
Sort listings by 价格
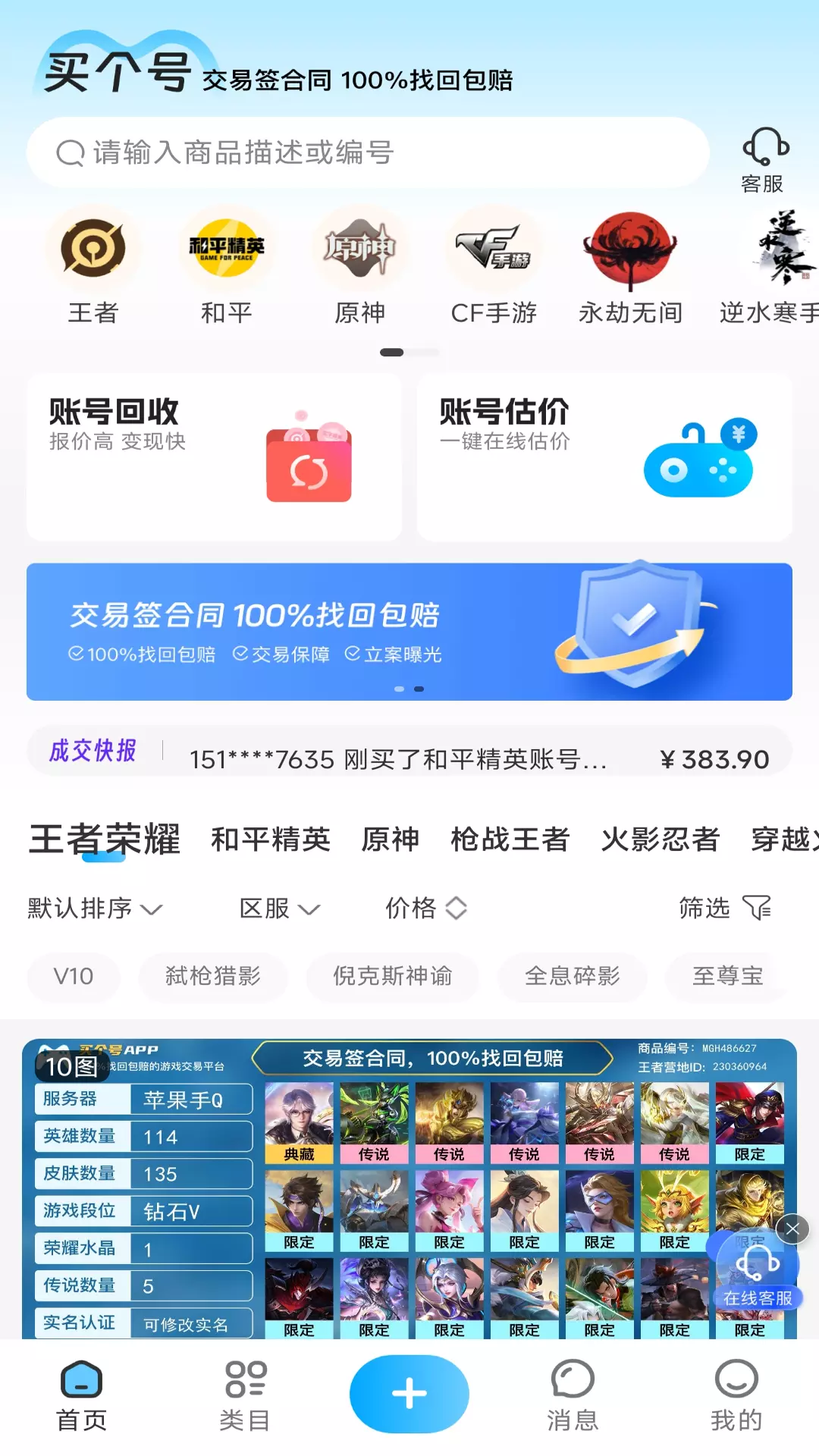tap(426, 908)
